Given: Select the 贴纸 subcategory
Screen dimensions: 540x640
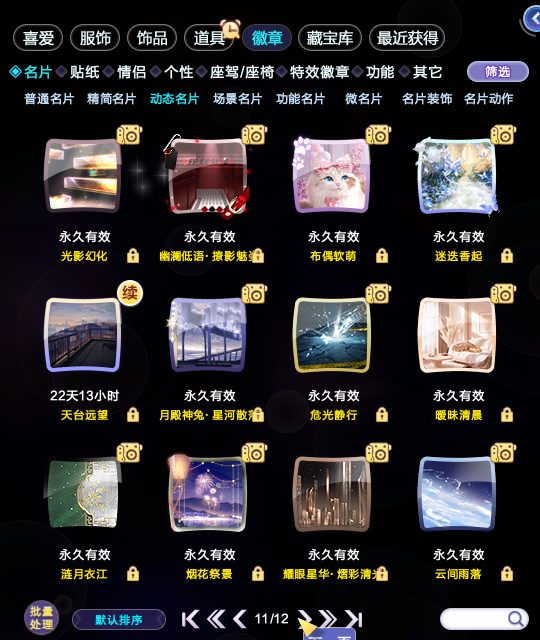Looking at the screenshot, I should tap(84, 72).
